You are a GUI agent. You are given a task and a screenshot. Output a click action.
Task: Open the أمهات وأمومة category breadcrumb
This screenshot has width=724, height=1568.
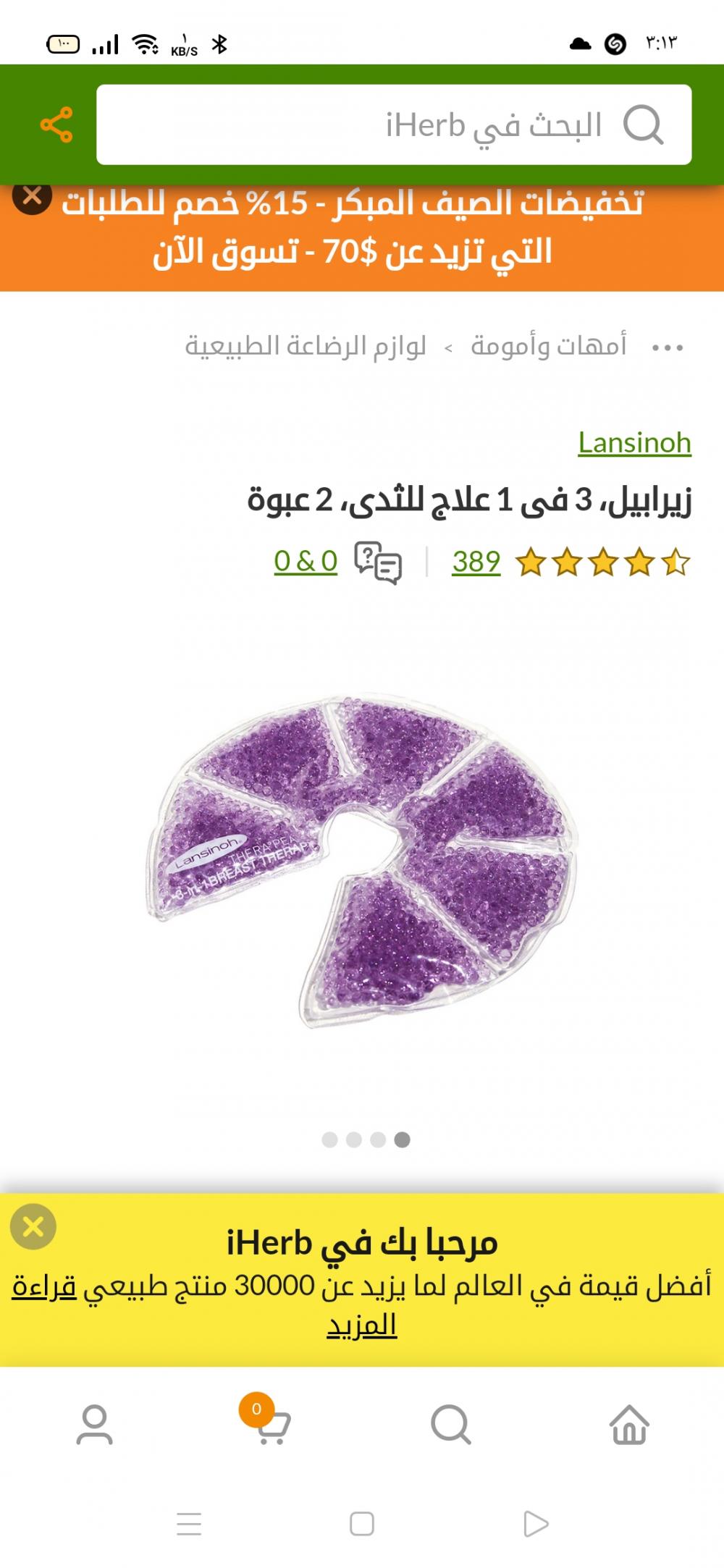(548, 346)
